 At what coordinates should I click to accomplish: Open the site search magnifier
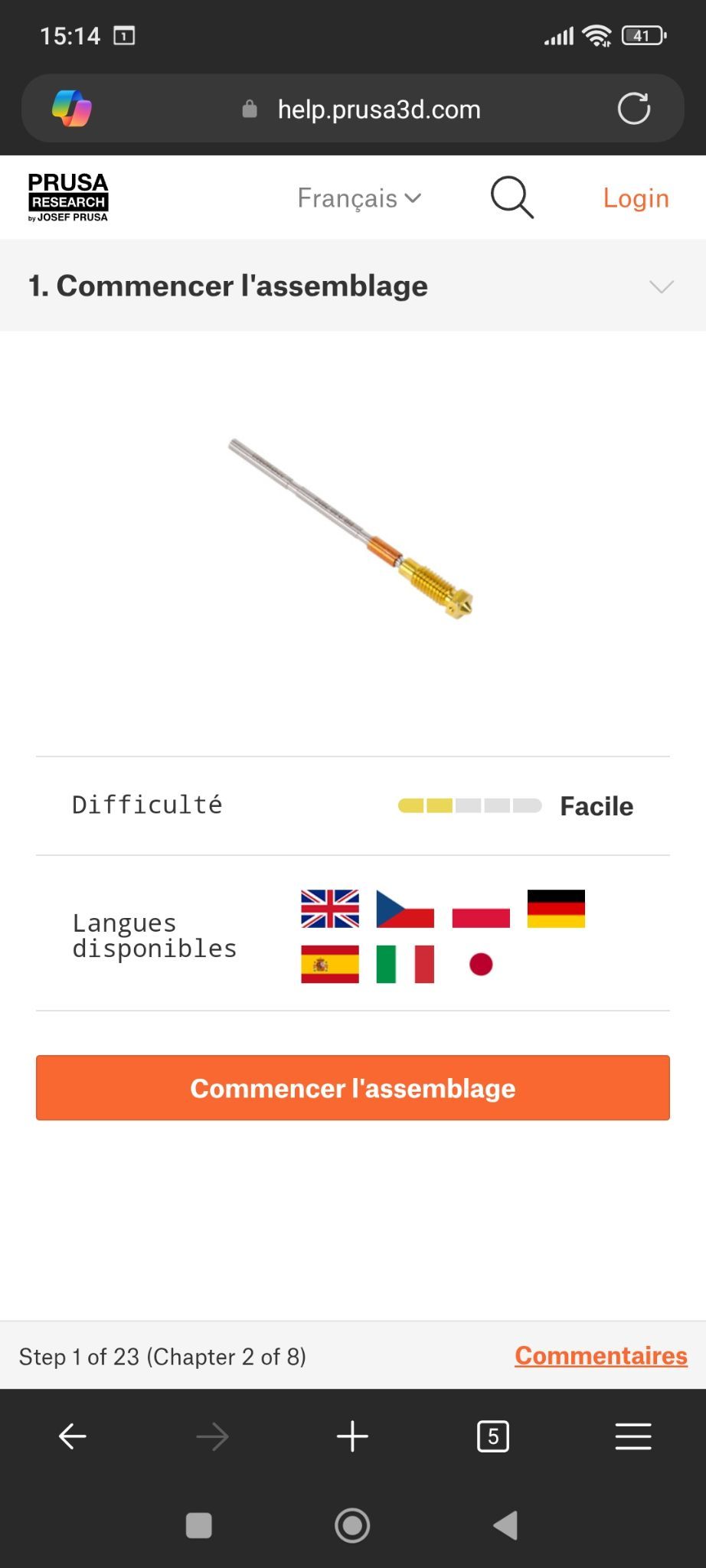(512, 198)
